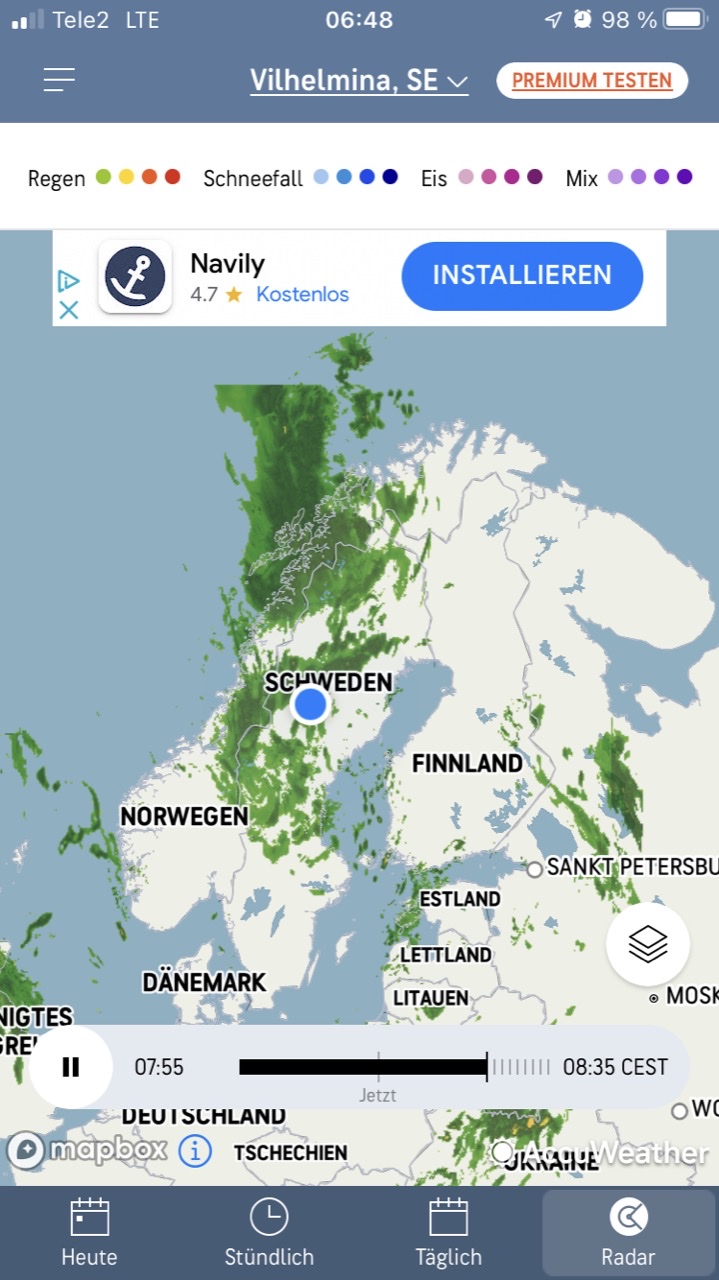719x1280 pixels.
Task: Switch to the Heute tab
Action: (x=89, y=1233)
